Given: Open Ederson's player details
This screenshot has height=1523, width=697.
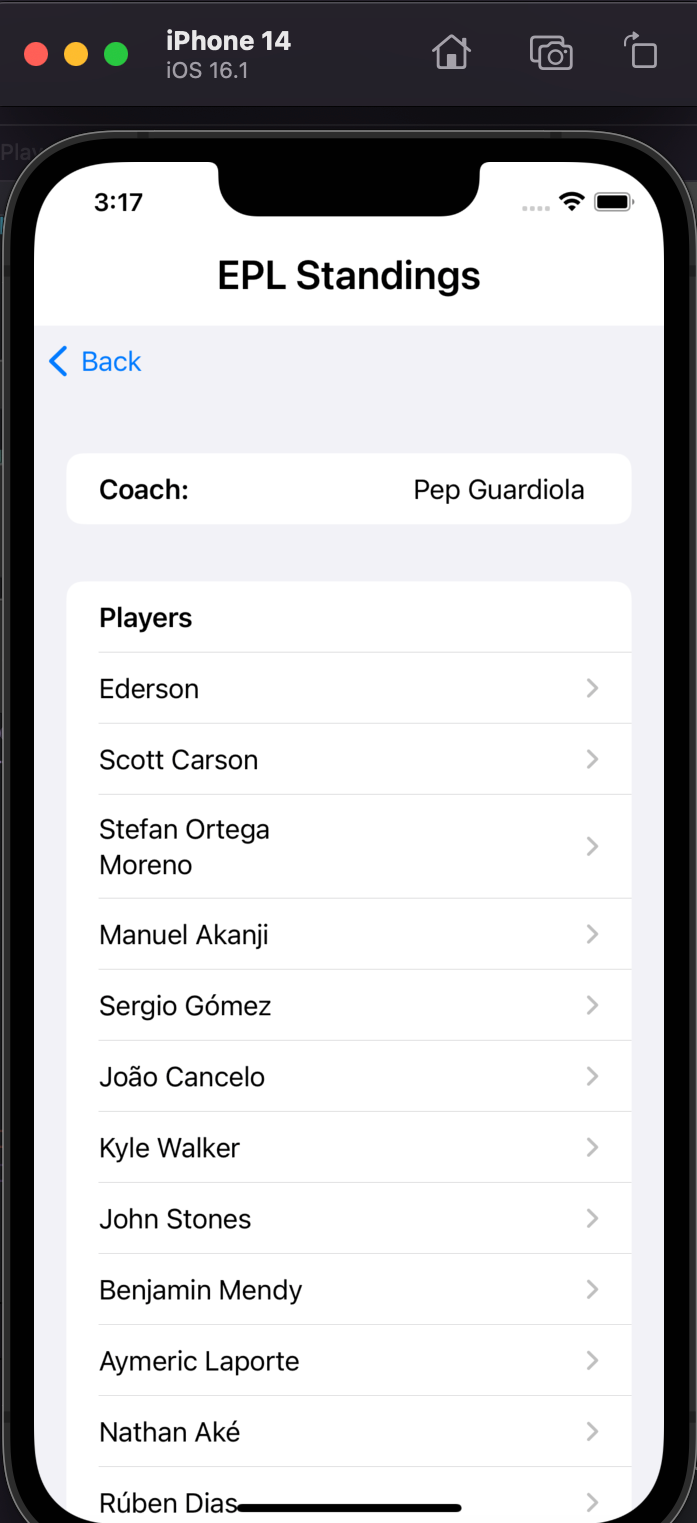Looking at the screenshot, I should [349, 688].
